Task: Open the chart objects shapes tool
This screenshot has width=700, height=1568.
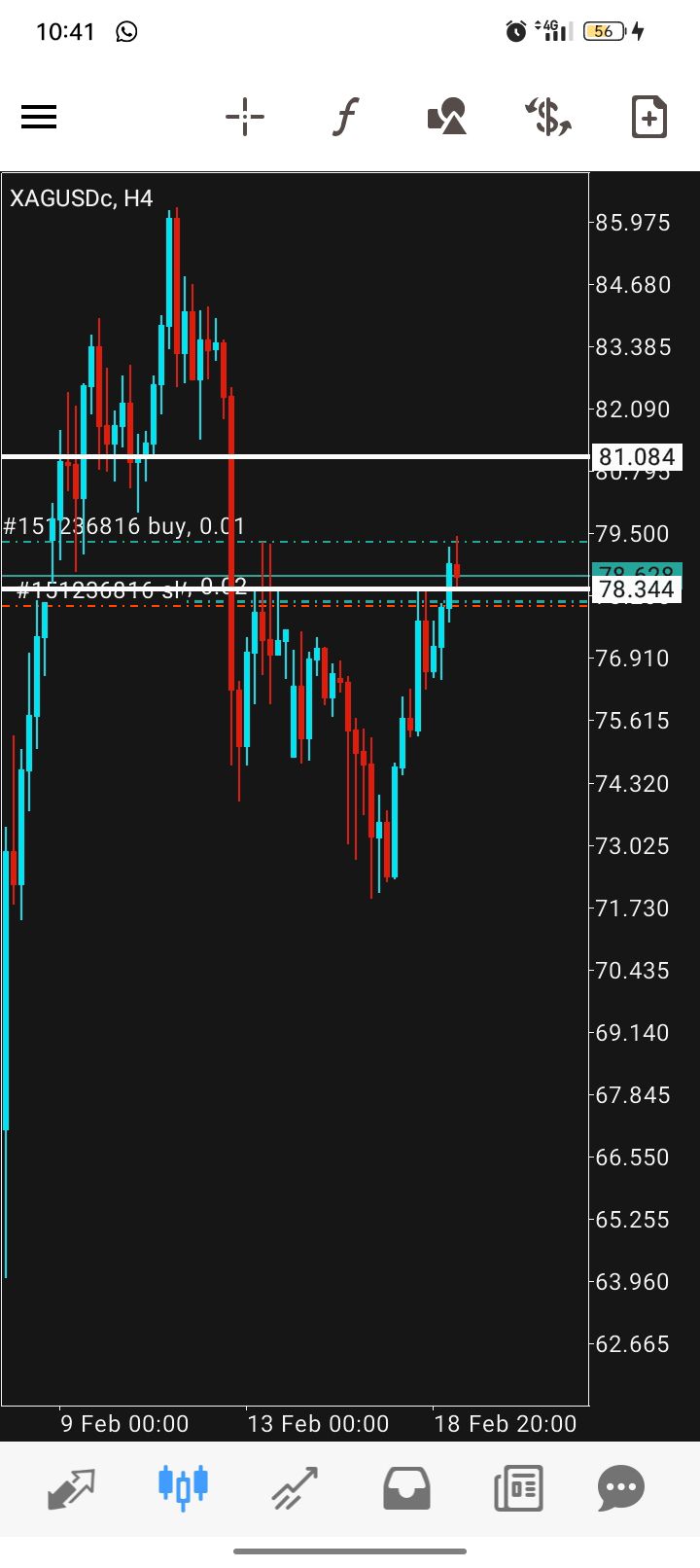Action: point(447,118)
